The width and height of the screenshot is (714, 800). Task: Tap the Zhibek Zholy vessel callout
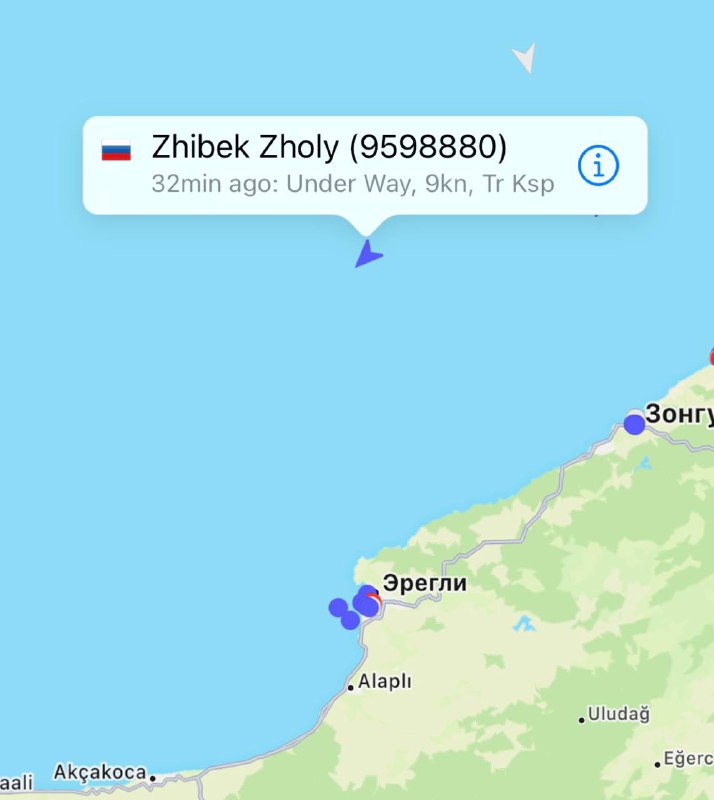pyautogui.click(x=330, y=165)
